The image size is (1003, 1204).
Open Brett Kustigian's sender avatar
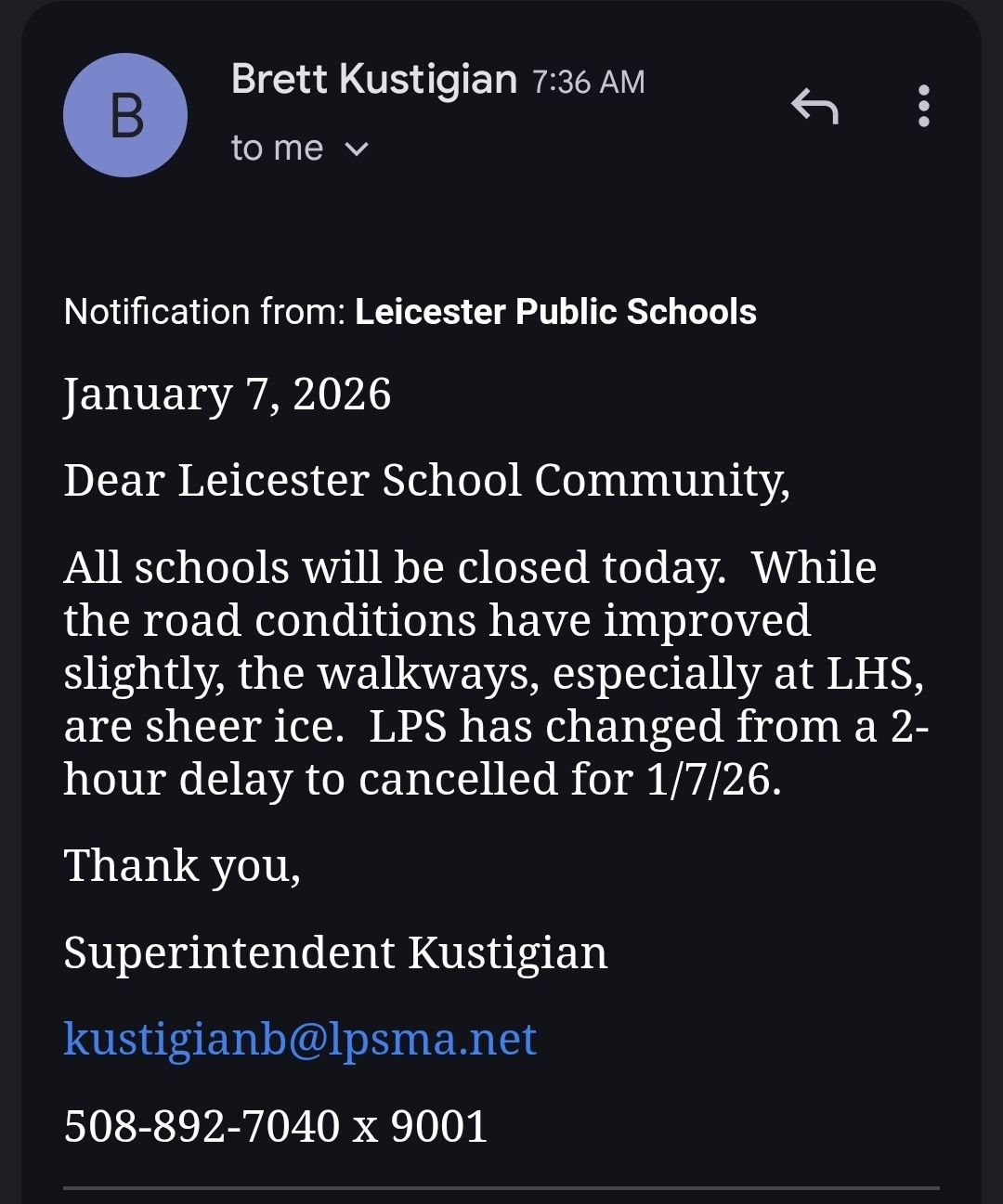coord(125,115)
